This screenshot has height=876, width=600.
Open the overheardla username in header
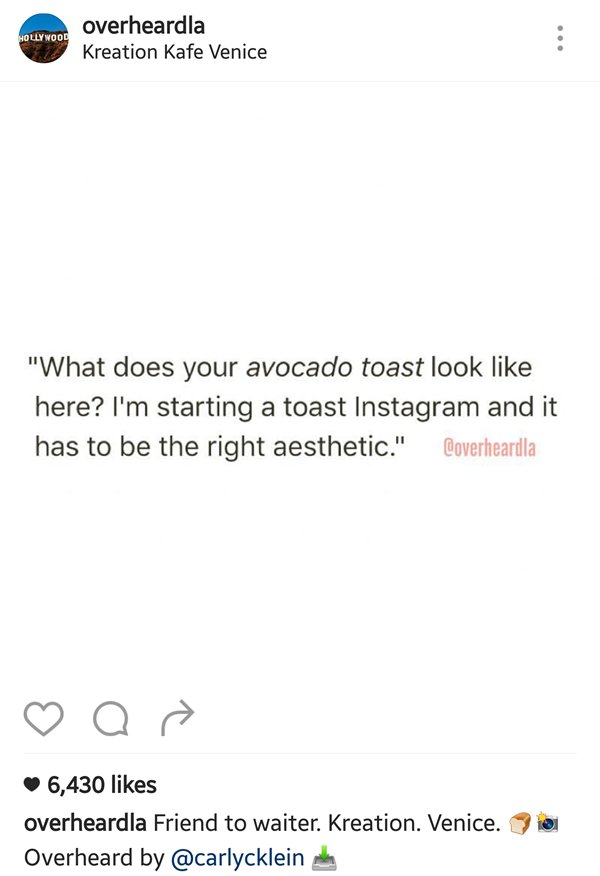pos(143,26)
